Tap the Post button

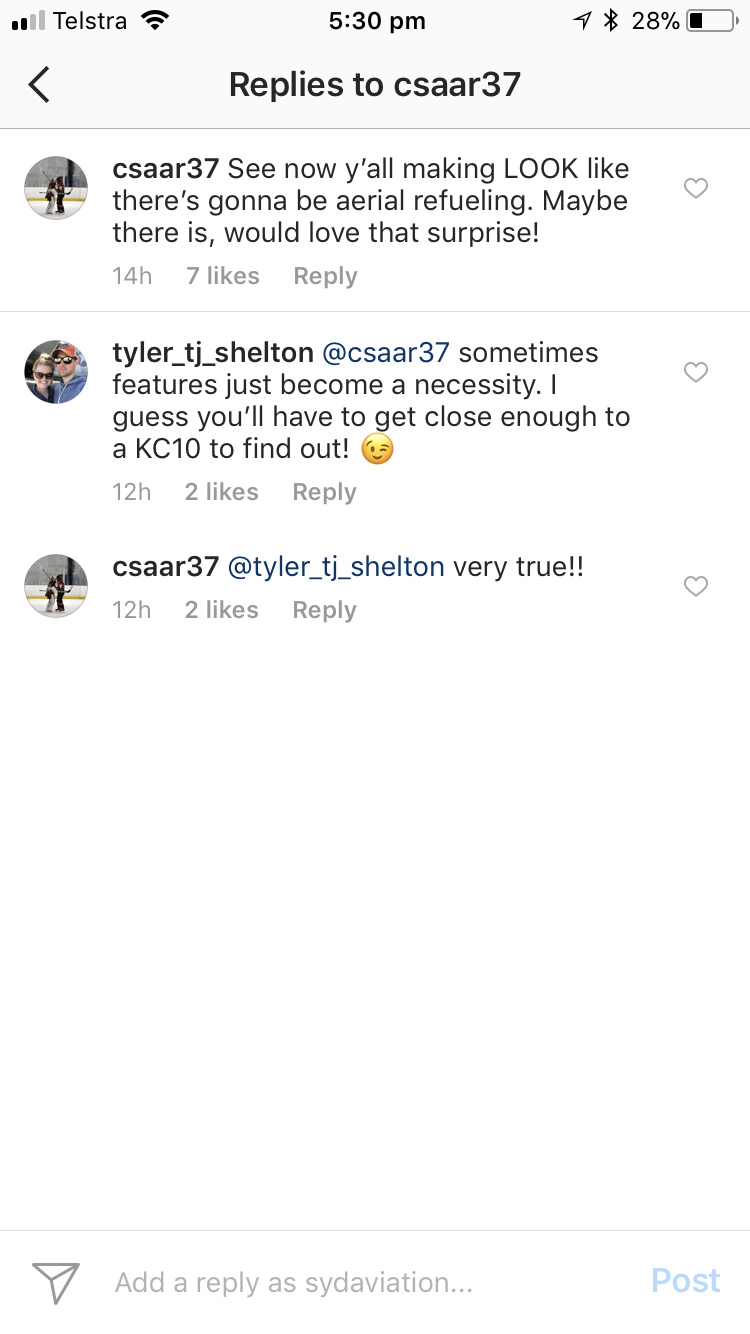(685, 1281)
